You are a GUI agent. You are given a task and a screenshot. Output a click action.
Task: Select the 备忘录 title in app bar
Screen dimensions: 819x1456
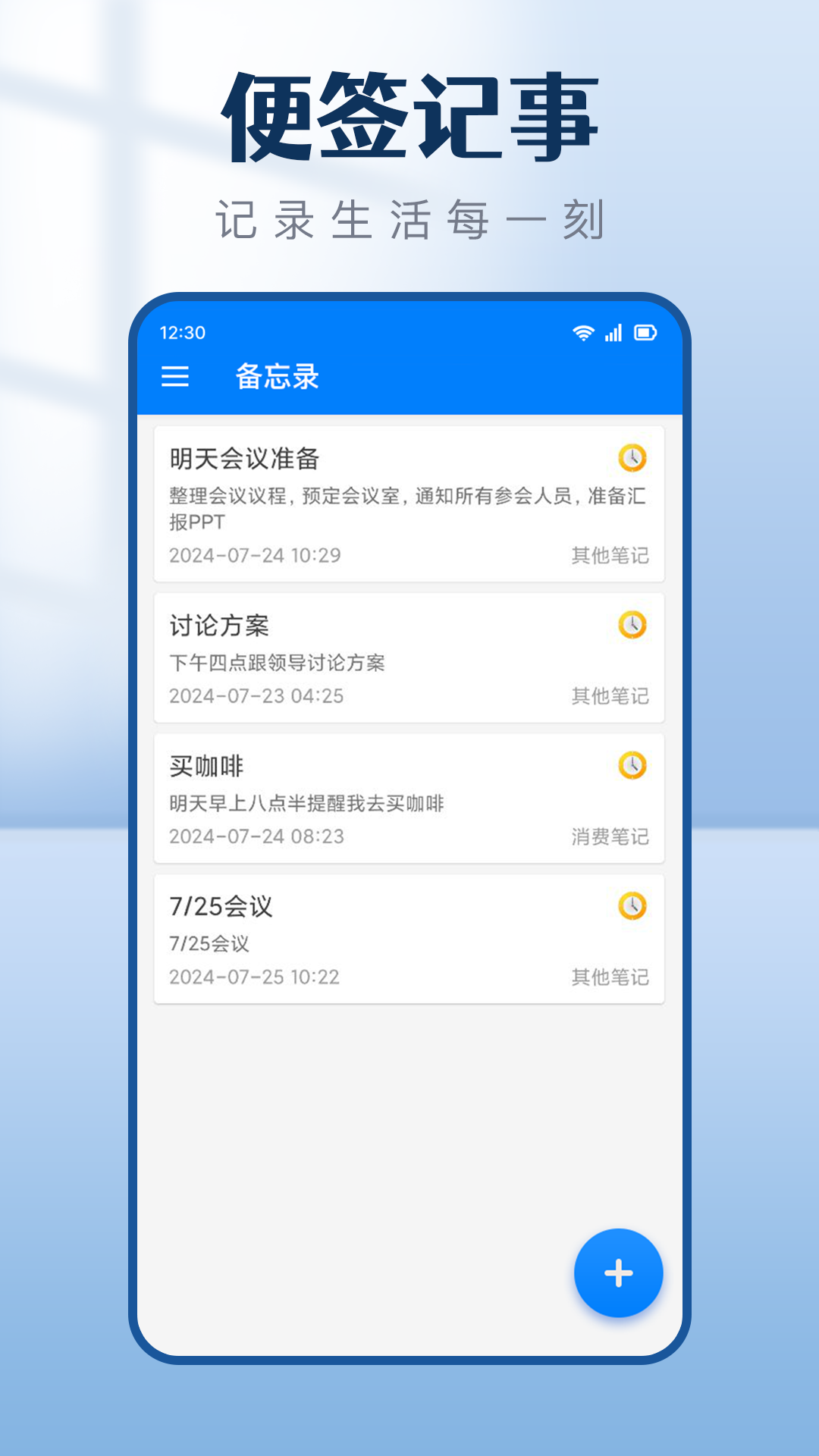(x=278, y=377)
